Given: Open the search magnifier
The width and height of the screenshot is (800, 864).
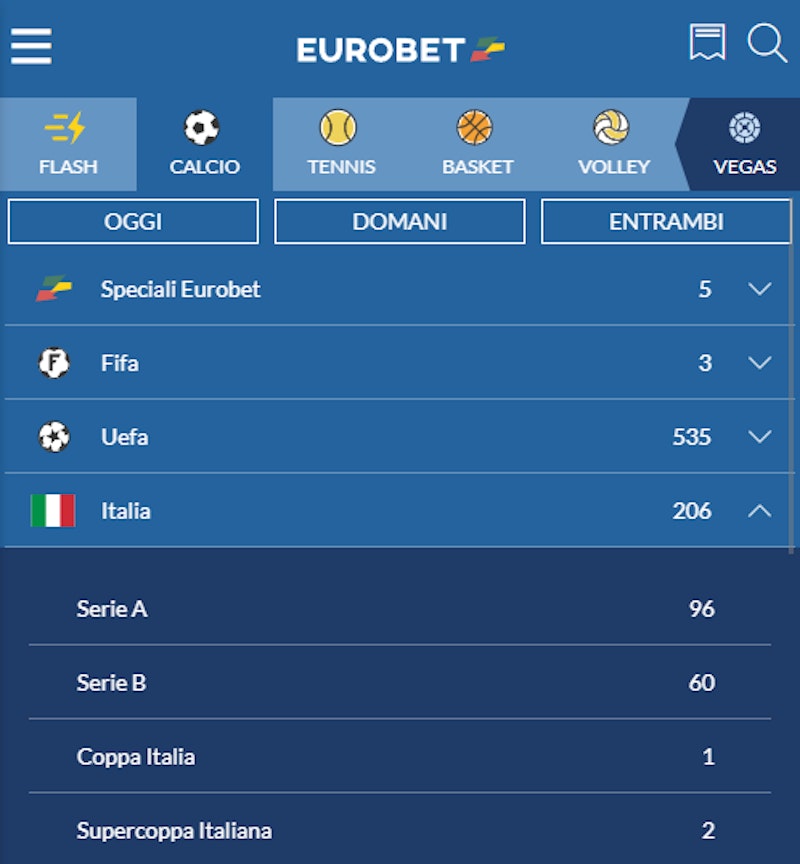Looking at the screenshot, I should click(767, 44).
